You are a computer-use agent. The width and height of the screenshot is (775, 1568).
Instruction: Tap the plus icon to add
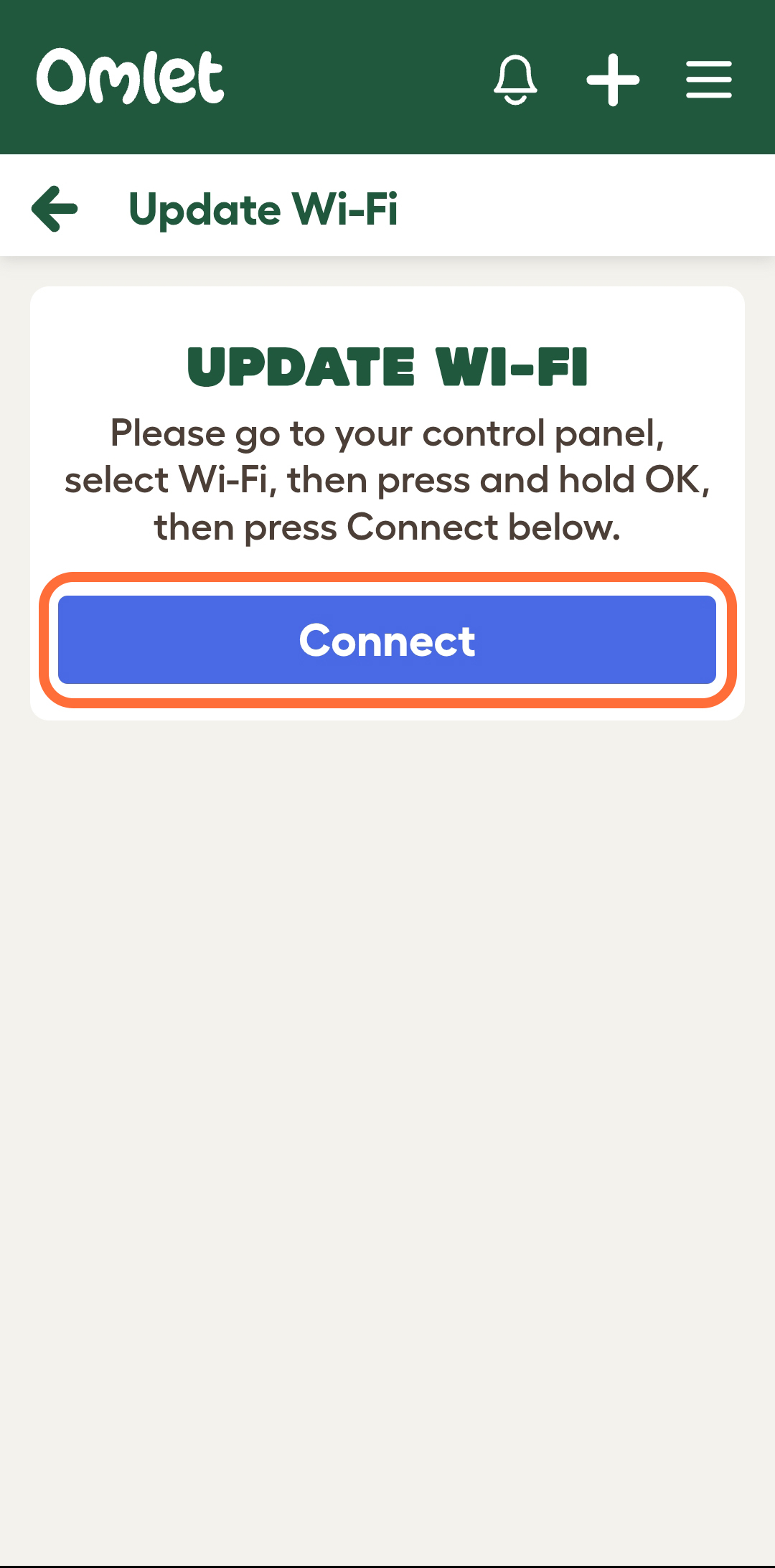pos(613,80)
